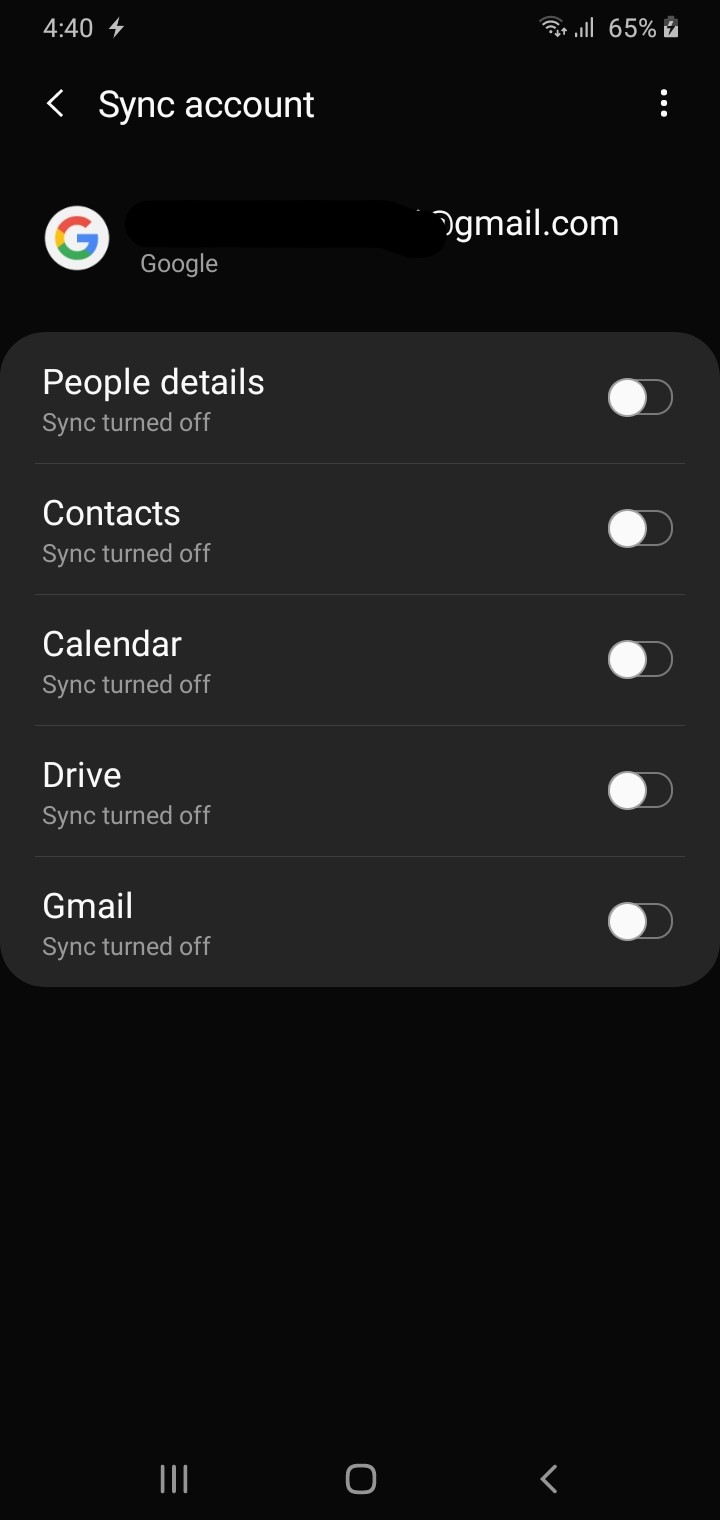The image size is (720, 1520).
Task: Switch on Calendar sync
Action: click(640, 660)
